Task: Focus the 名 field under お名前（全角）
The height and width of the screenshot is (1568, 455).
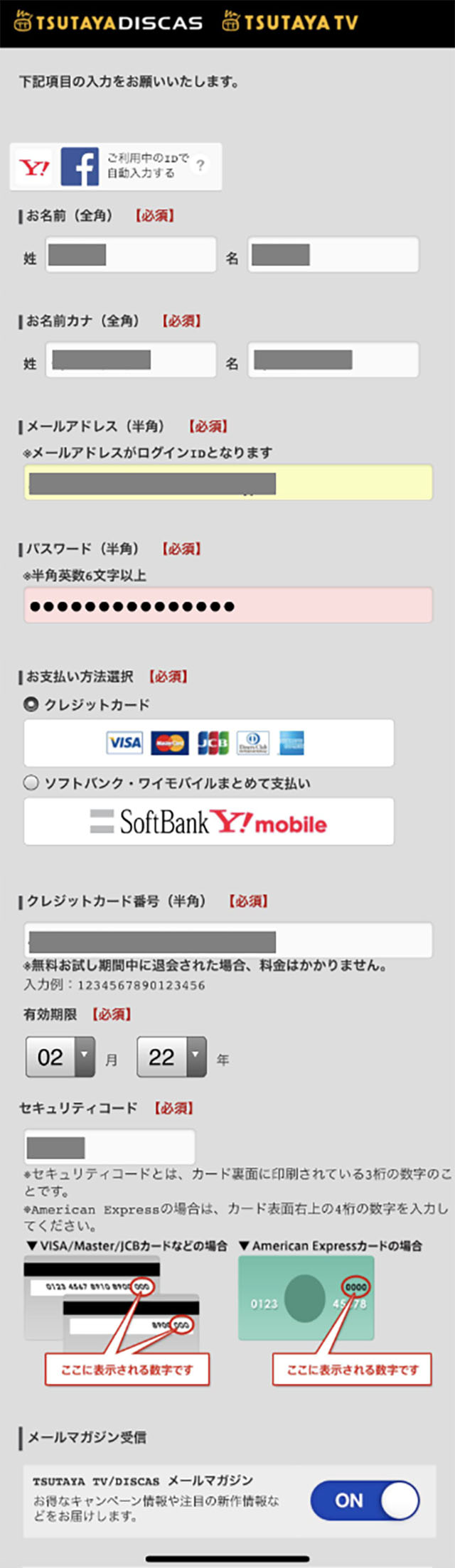Action: click(x=333, y=255)
